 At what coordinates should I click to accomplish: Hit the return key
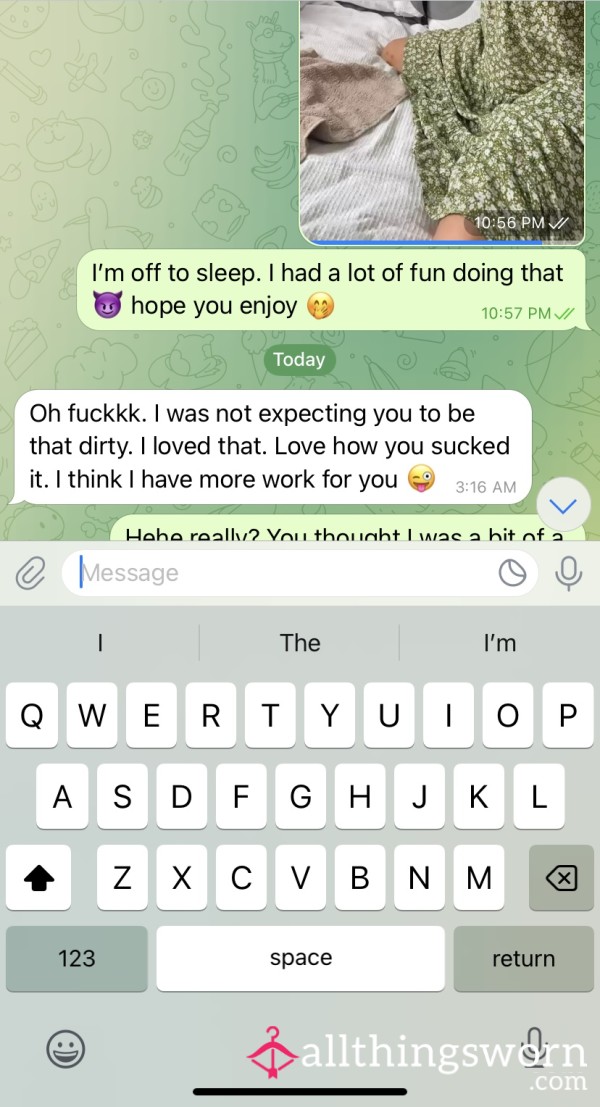523,958
